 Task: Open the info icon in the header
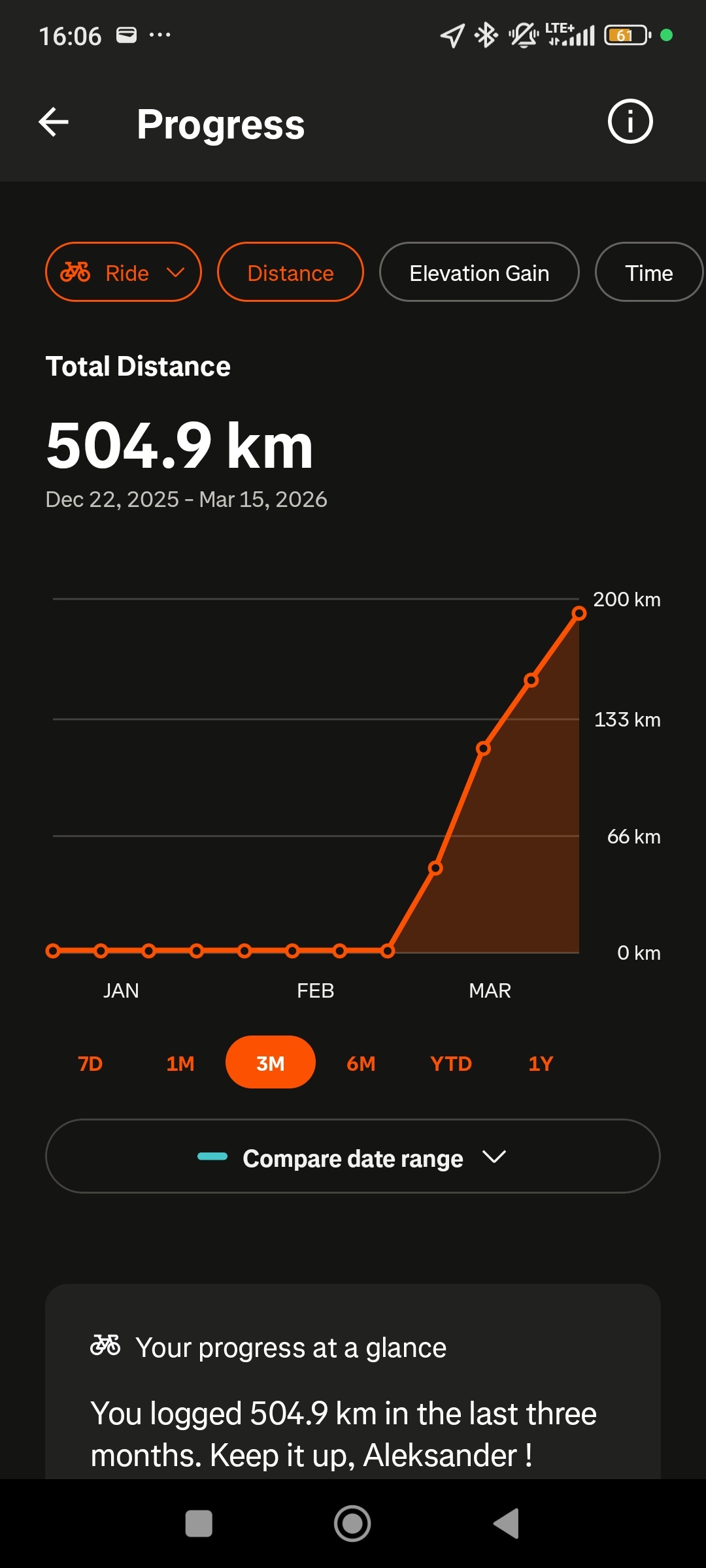(x=630, y=122)
